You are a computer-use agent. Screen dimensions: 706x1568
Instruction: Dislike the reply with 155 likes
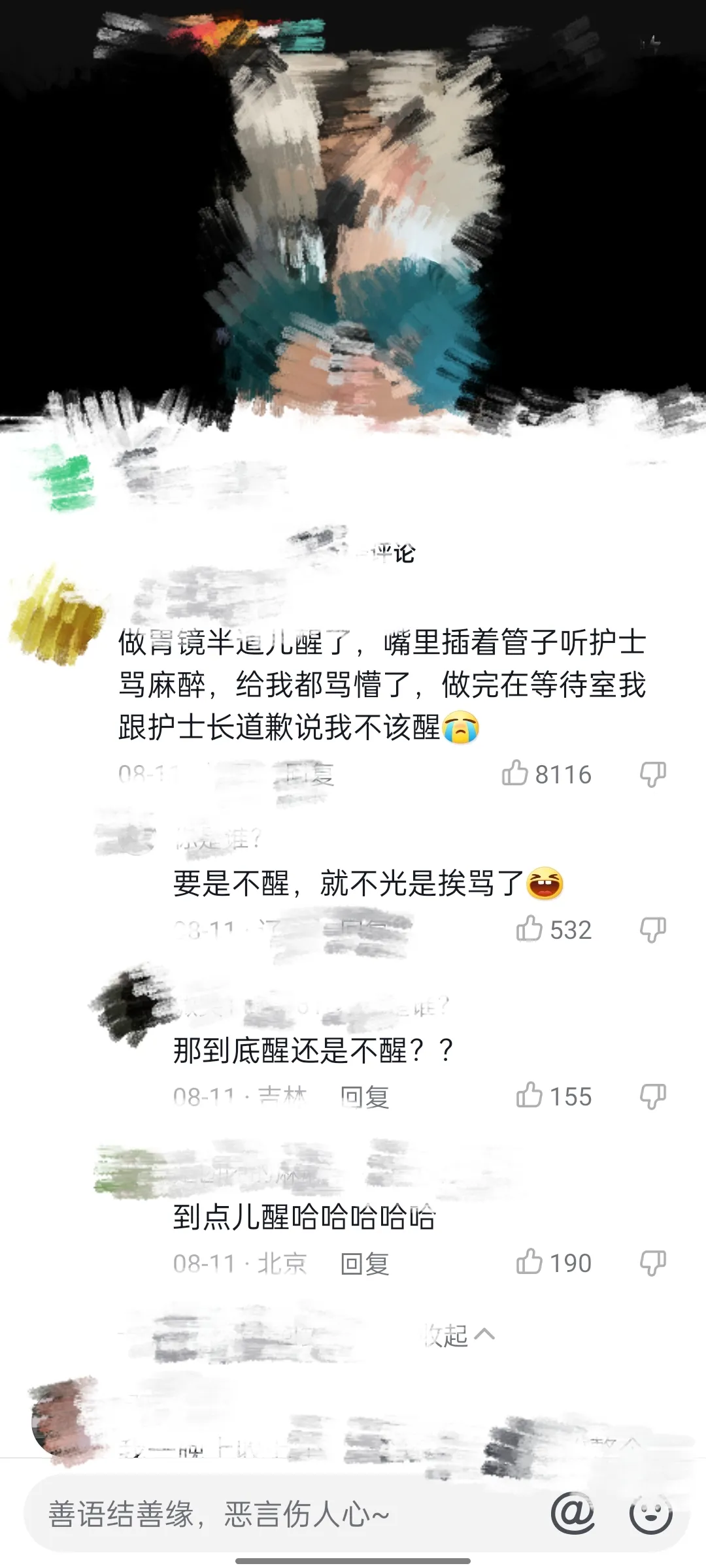click(652, 1096)
